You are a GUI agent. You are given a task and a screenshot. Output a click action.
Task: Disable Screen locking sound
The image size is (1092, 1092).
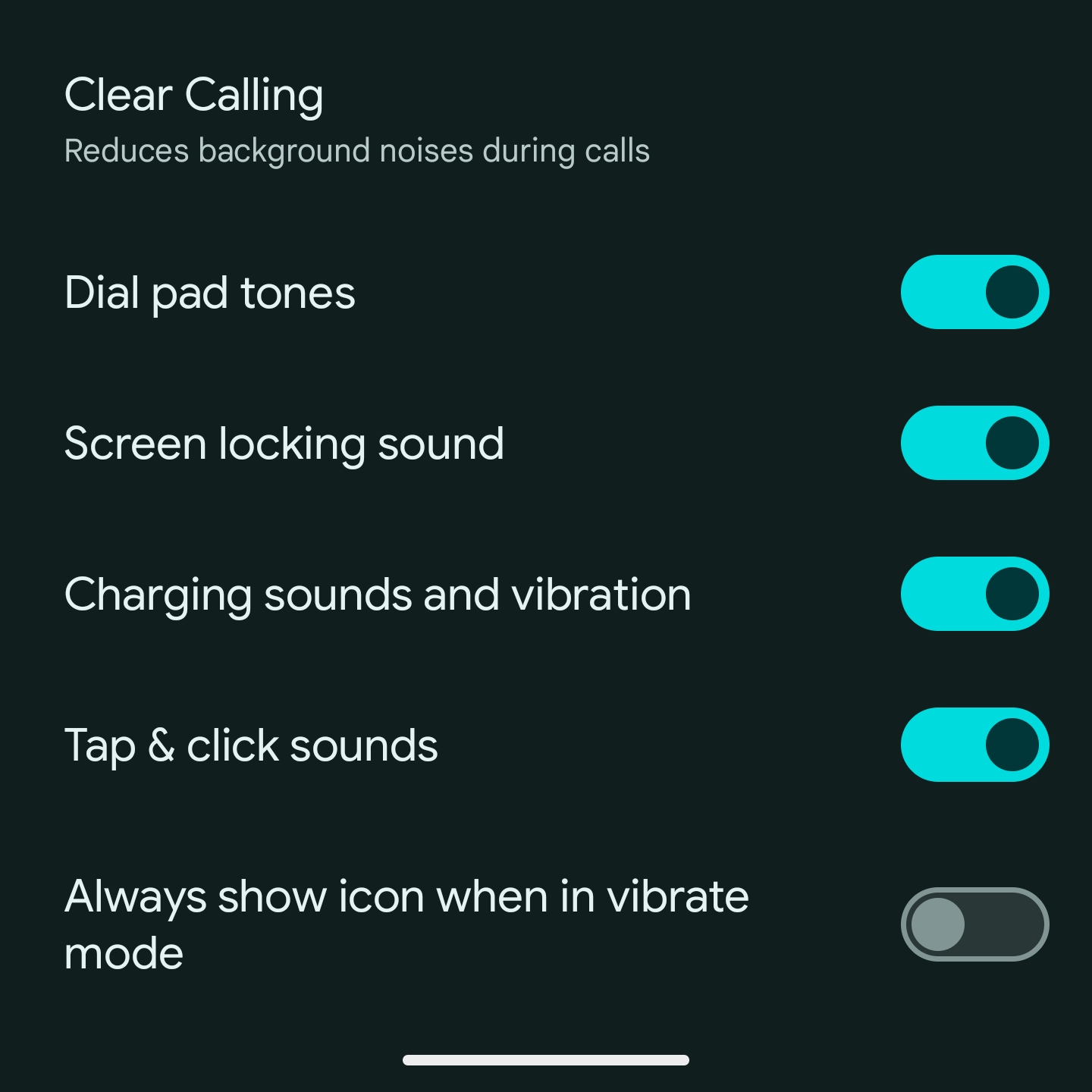(x=974, y=443)
